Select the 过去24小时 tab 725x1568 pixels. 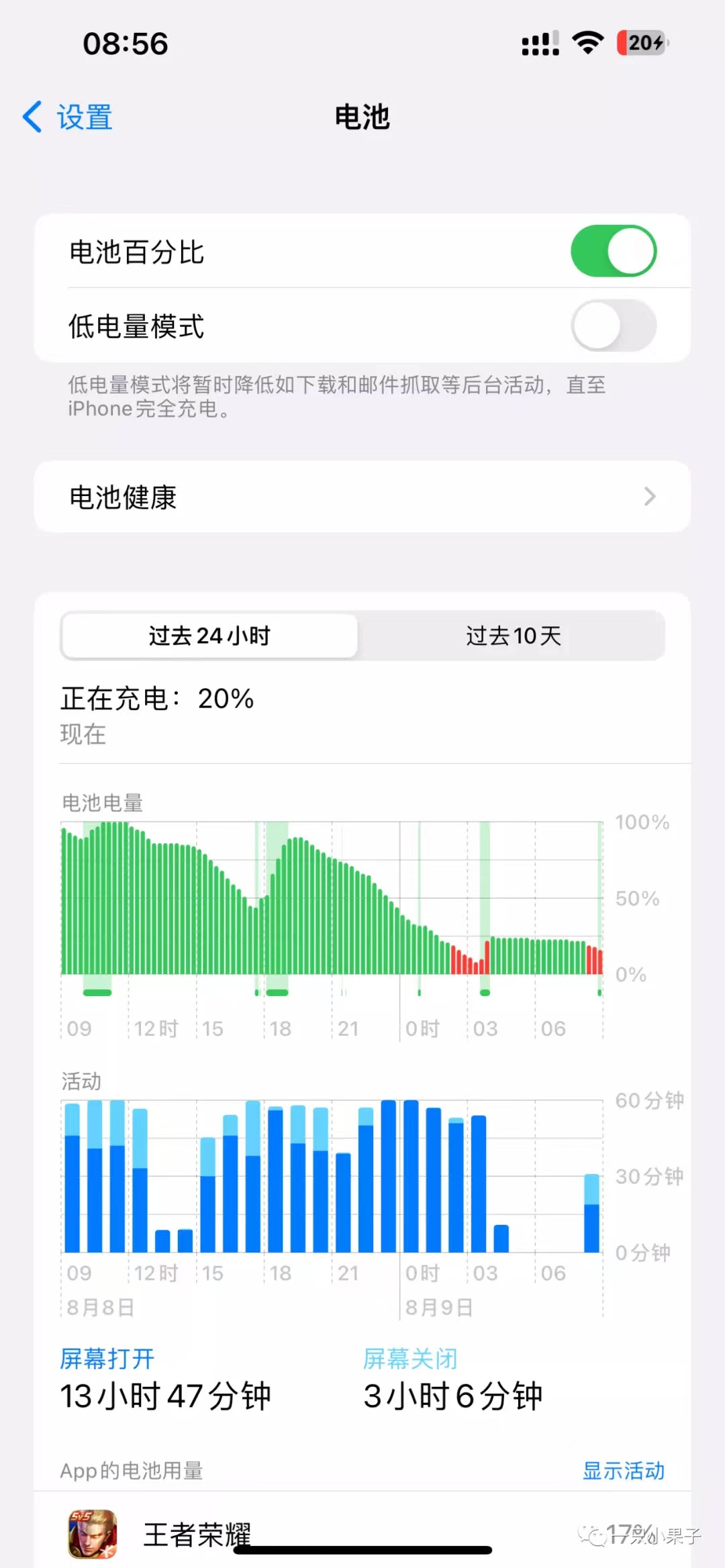point(209,635)
